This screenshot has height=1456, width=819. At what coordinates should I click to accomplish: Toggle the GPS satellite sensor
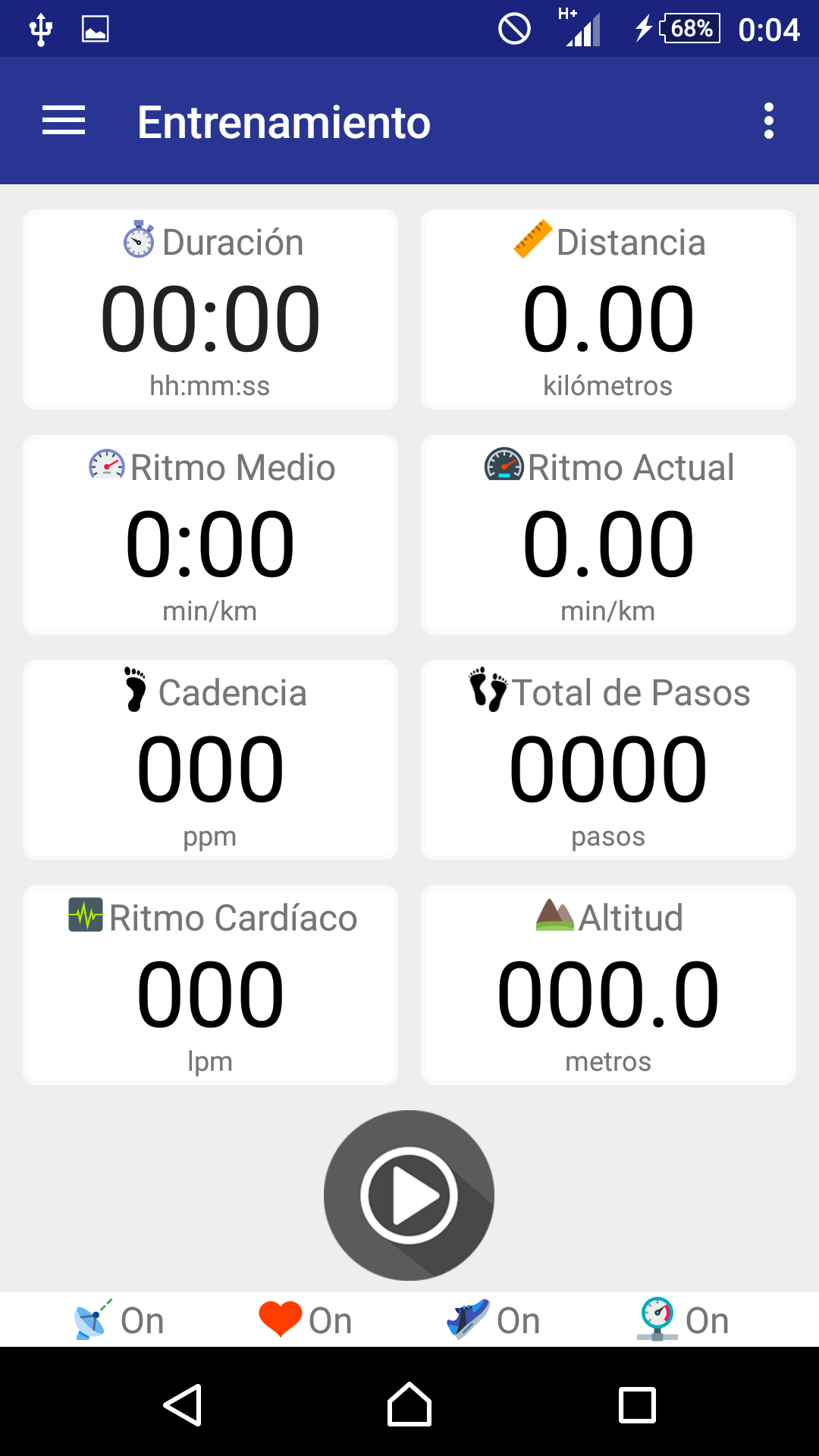coord(119,1320)
